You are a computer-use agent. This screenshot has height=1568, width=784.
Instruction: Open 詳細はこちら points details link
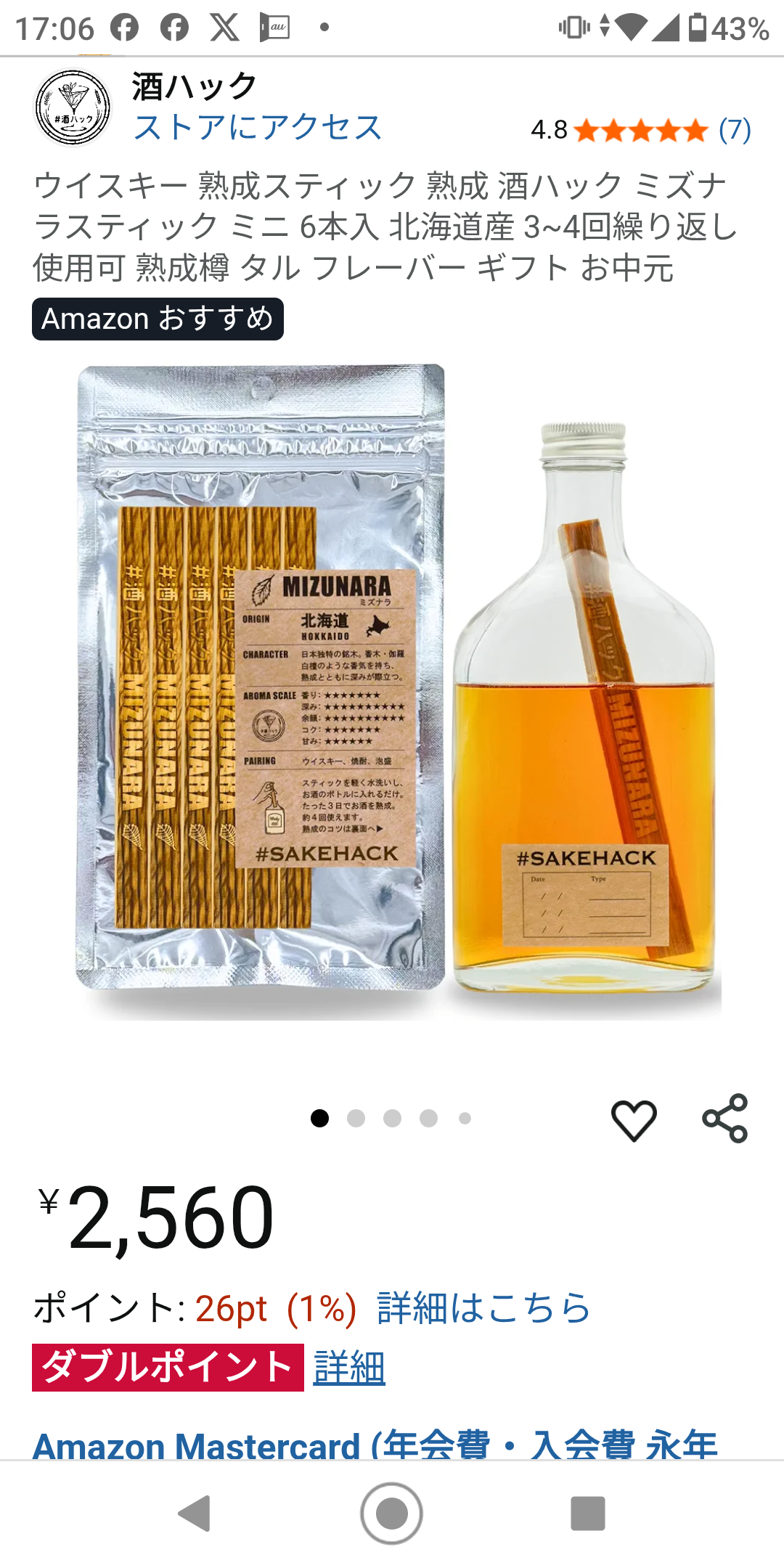[483, 1308]
